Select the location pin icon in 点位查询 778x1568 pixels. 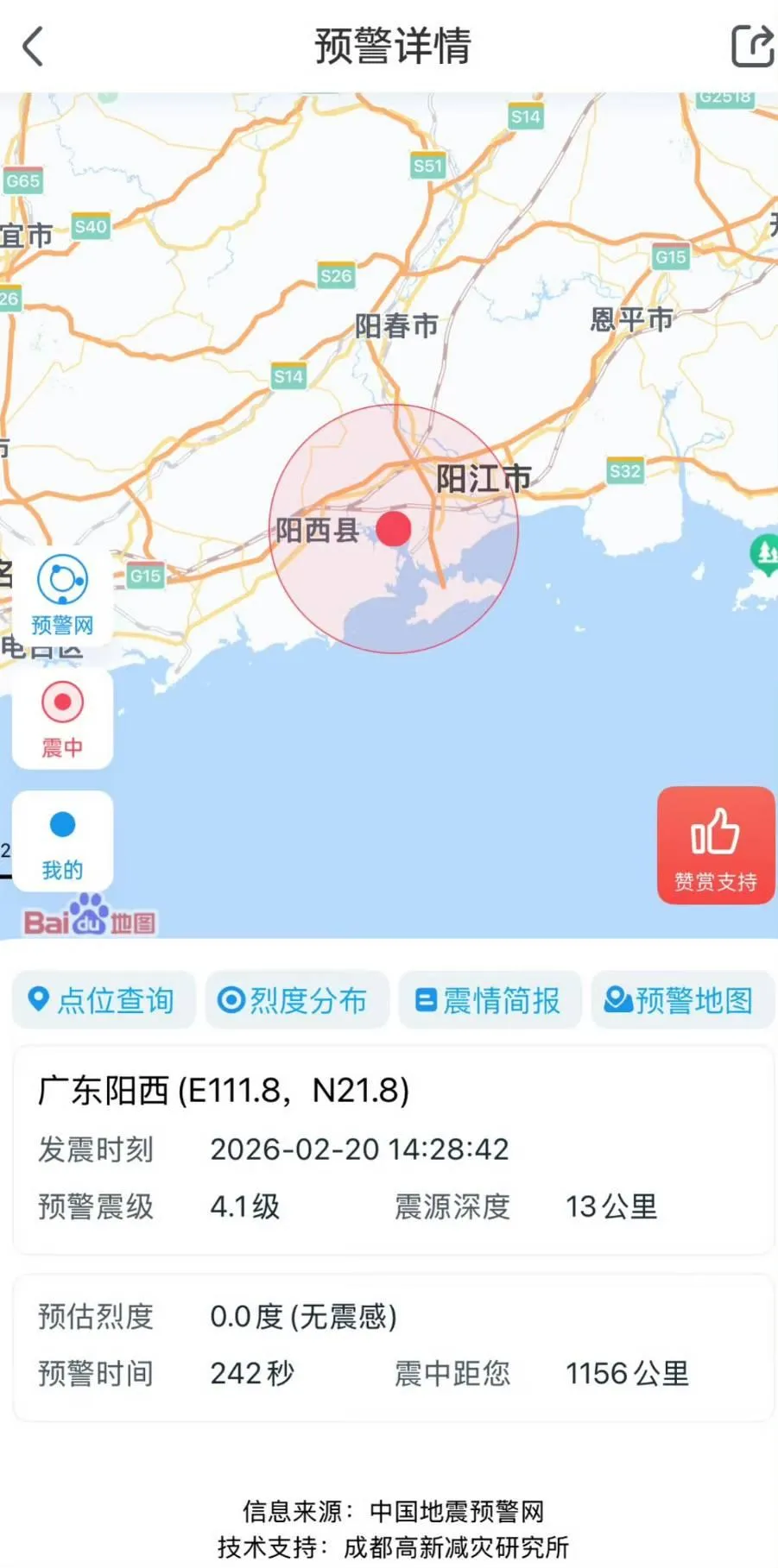38,1000
